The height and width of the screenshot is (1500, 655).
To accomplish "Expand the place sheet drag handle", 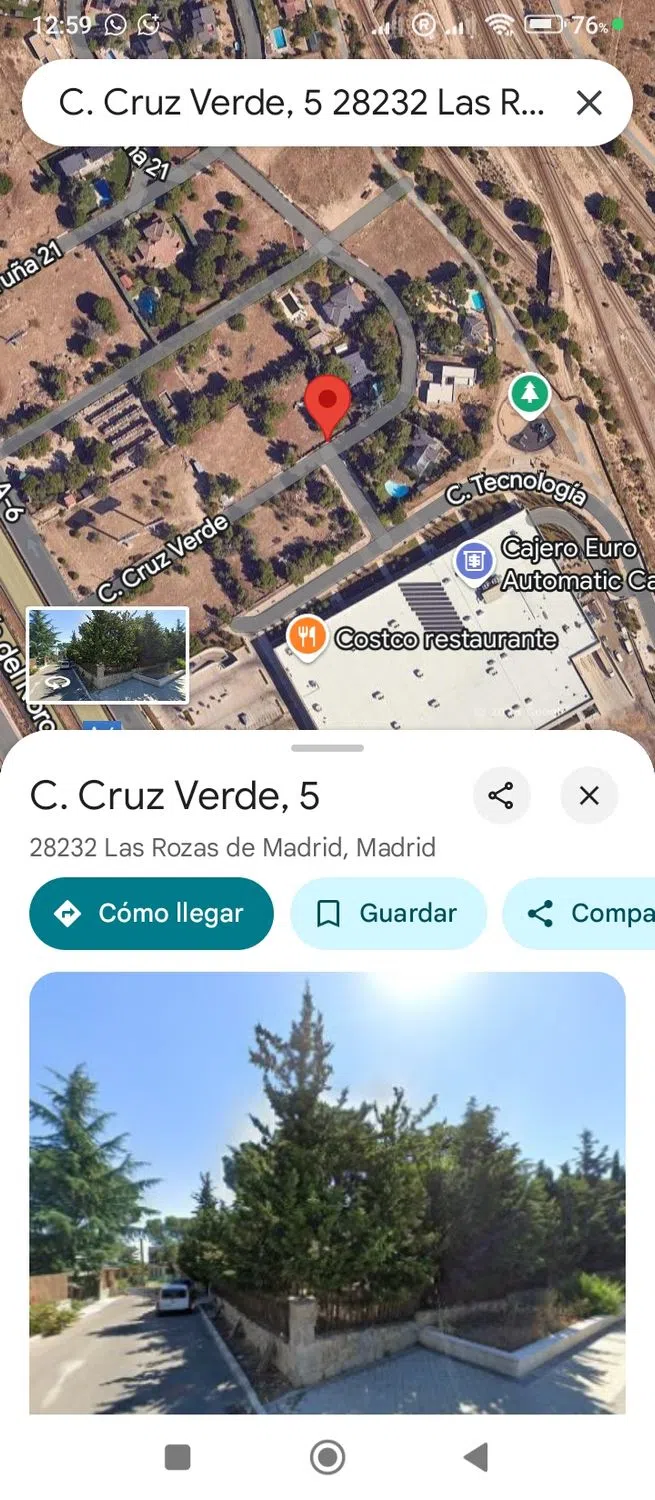I will (x=327, y=748).
